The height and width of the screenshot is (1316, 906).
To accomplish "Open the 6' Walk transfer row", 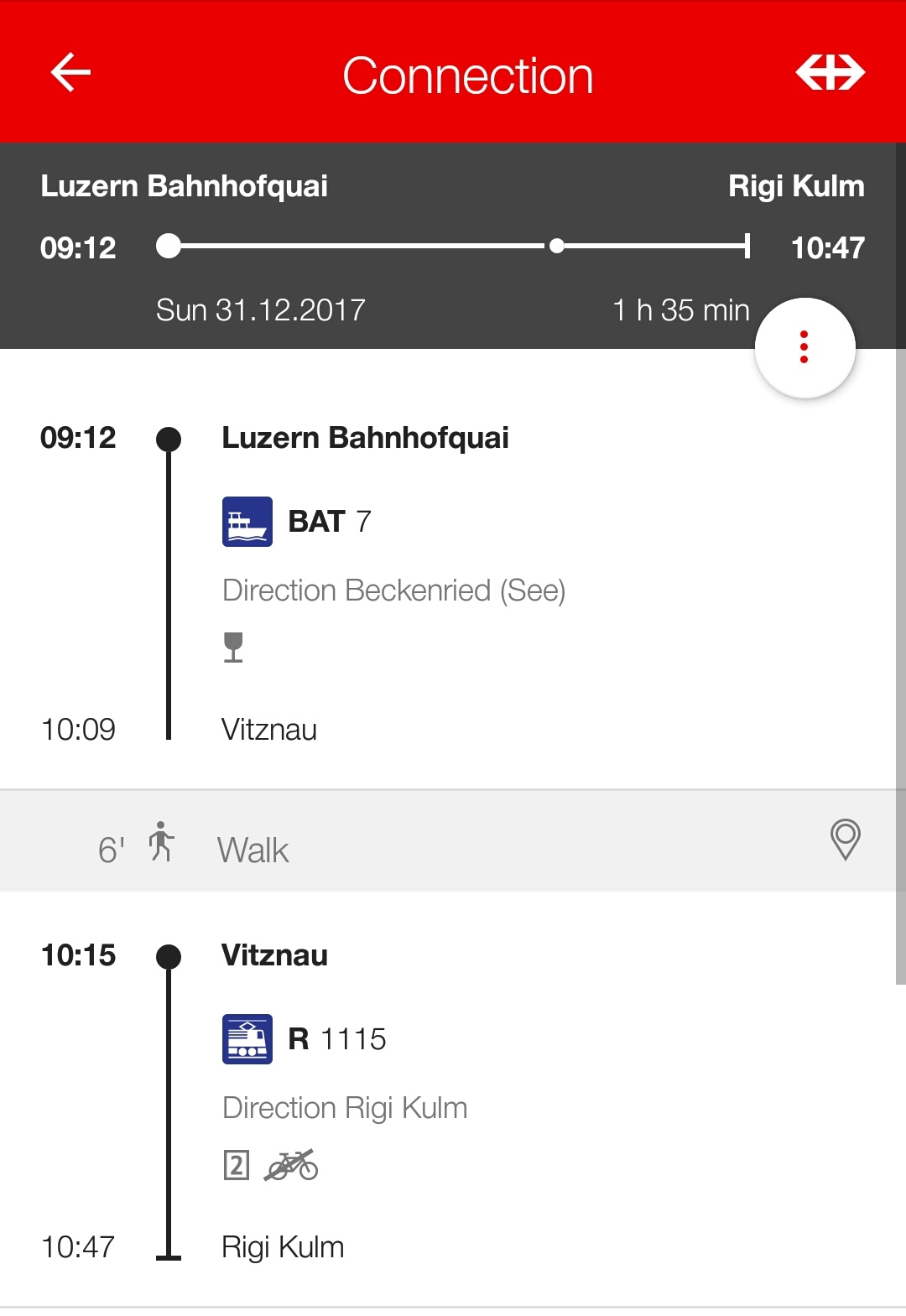I will click(252, 850).
